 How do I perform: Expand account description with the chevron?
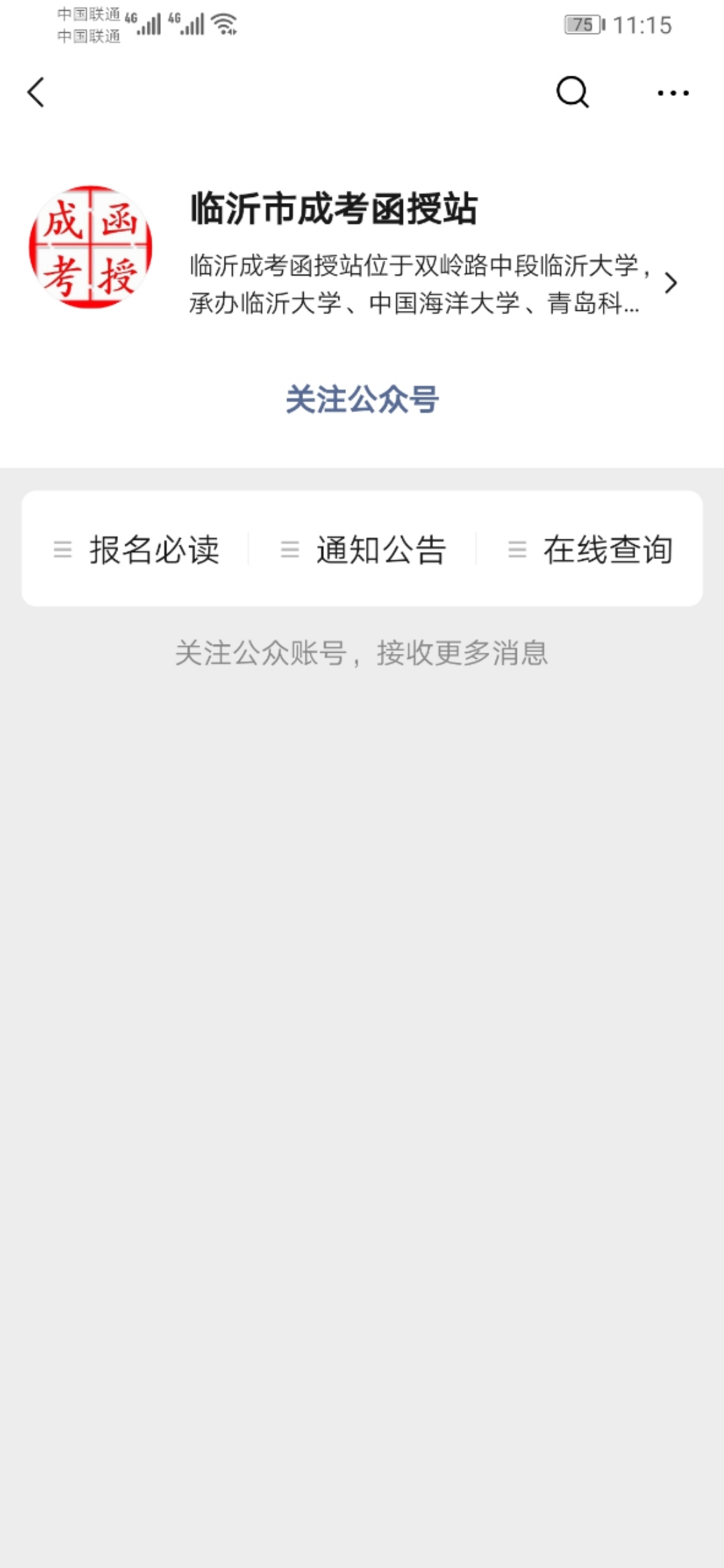(x=670, y=283)
